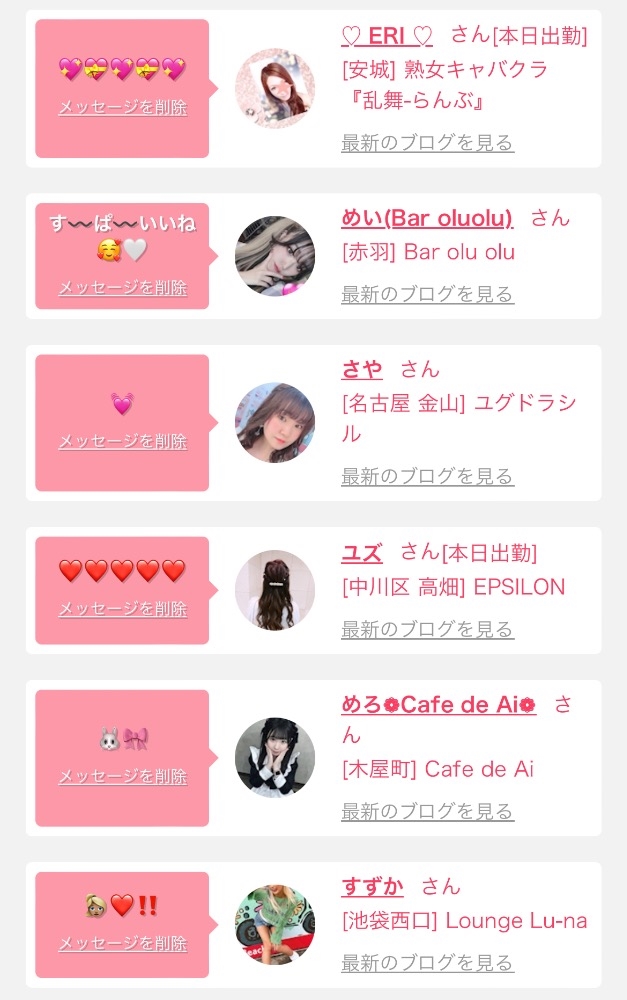View さや's latest blog
The width and height of the screenshot is (627, 1000).
tap(427, 476)
